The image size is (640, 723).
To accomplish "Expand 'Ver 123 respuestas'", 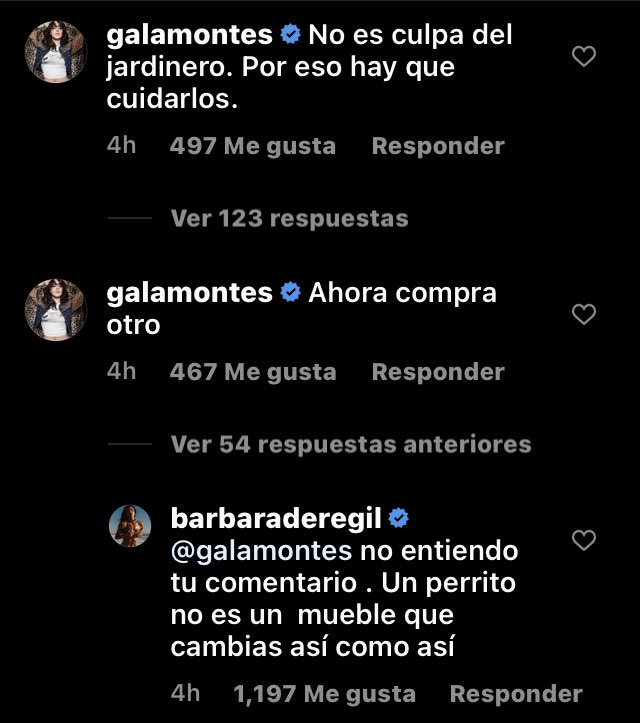I will (x=289, y=218).
